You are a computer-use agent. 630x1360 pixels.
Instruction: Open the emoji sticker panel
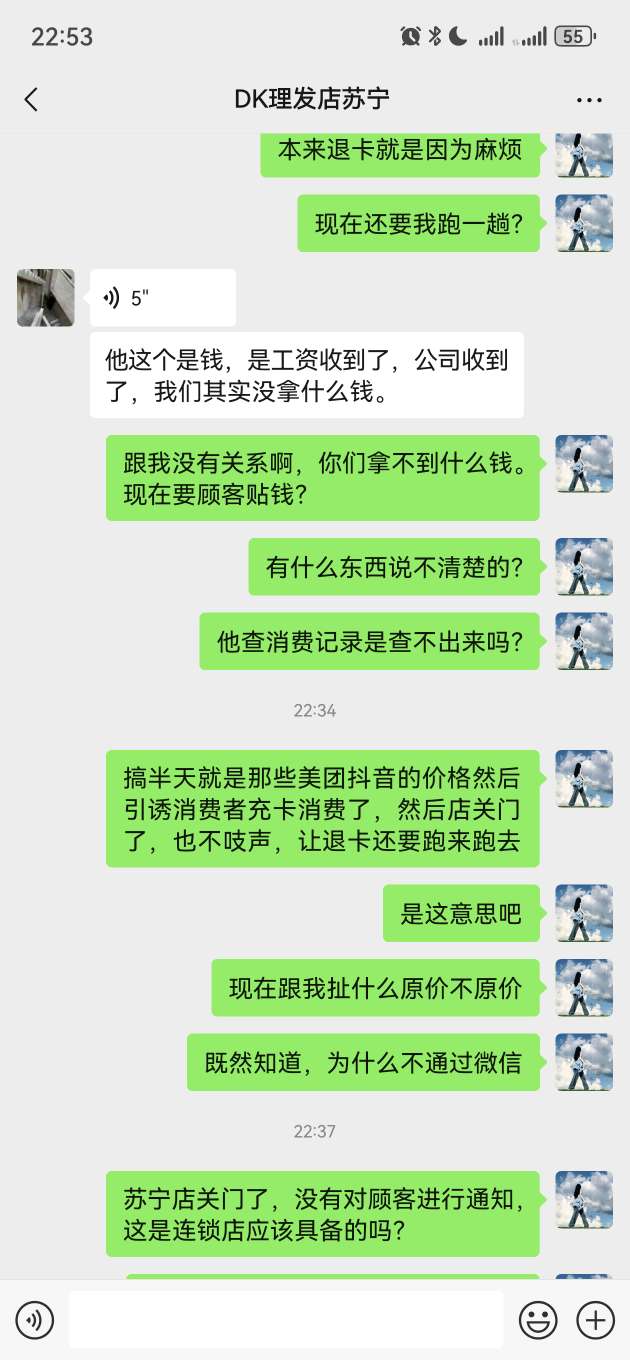tap(538, 1320)
